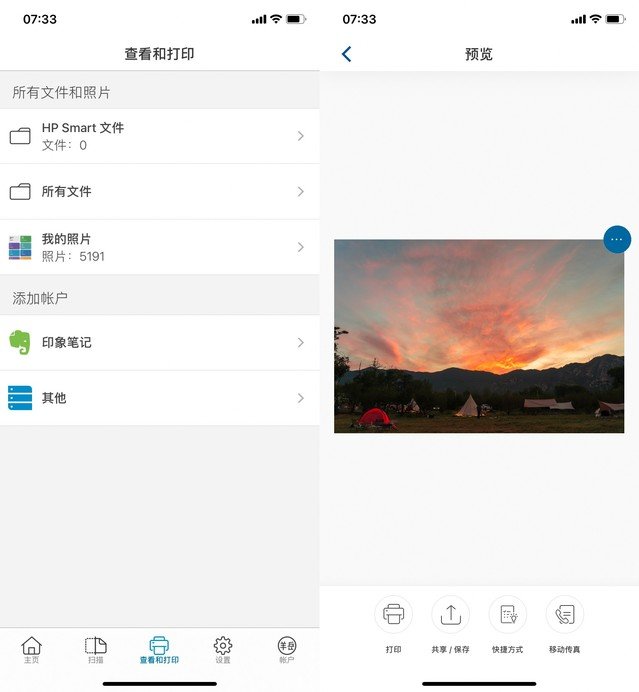Add an 印象笔记 account
The width and height of the screenshot is (639, 692).
click(x=160, y=342)
